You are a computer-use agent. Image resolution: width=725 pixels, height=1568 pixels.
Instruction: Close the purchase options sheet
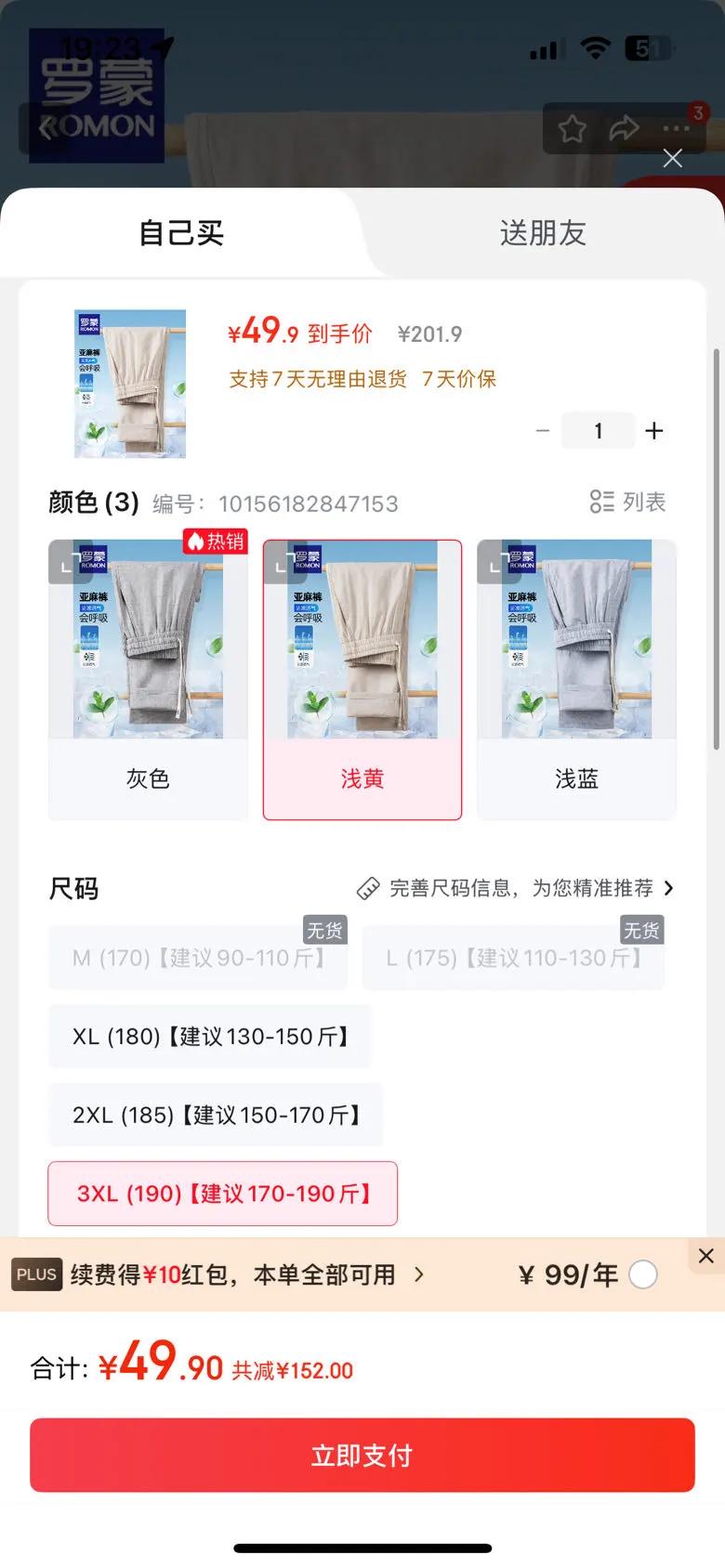tap(672, 158)
